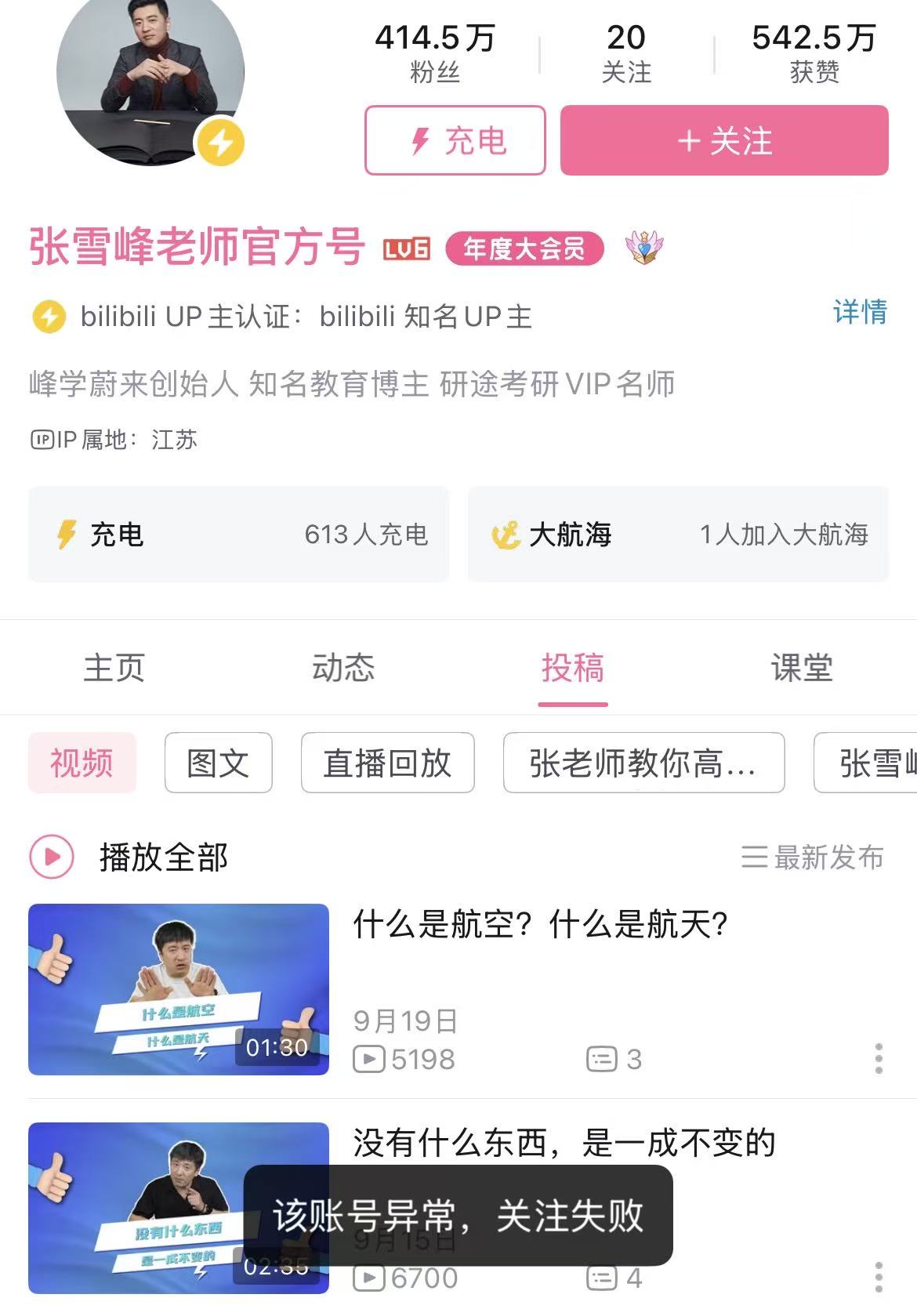Go to the 课堂 tab
The width and height of the screenshot is (917, 1316).
click(802, 668)
